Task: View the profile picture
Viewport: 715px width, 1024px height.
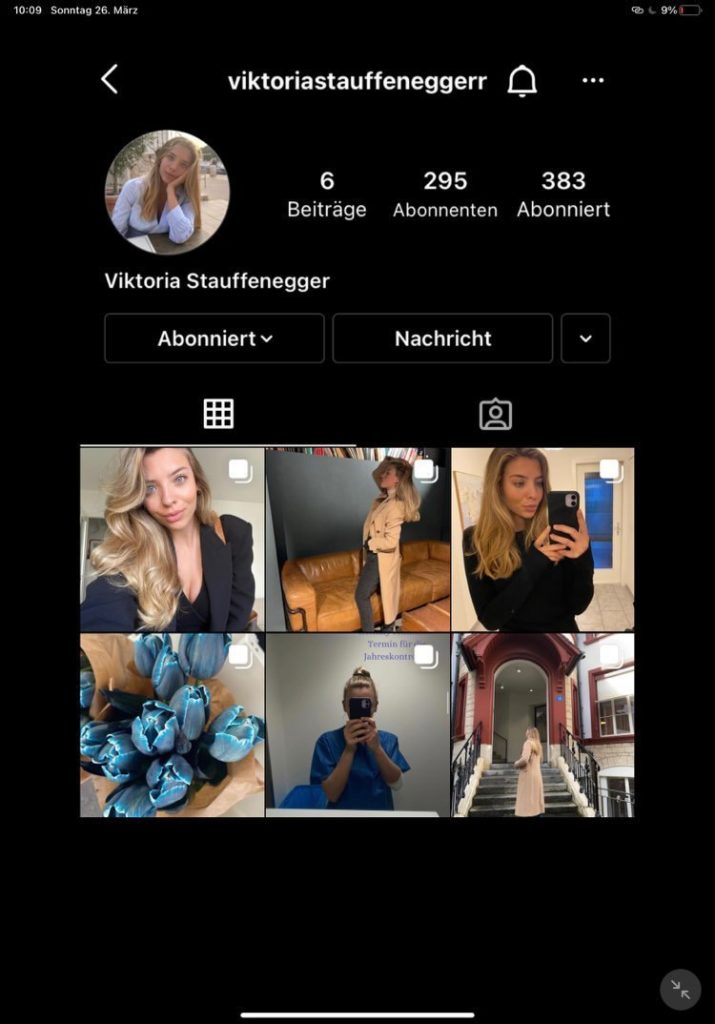Action: 167,192
